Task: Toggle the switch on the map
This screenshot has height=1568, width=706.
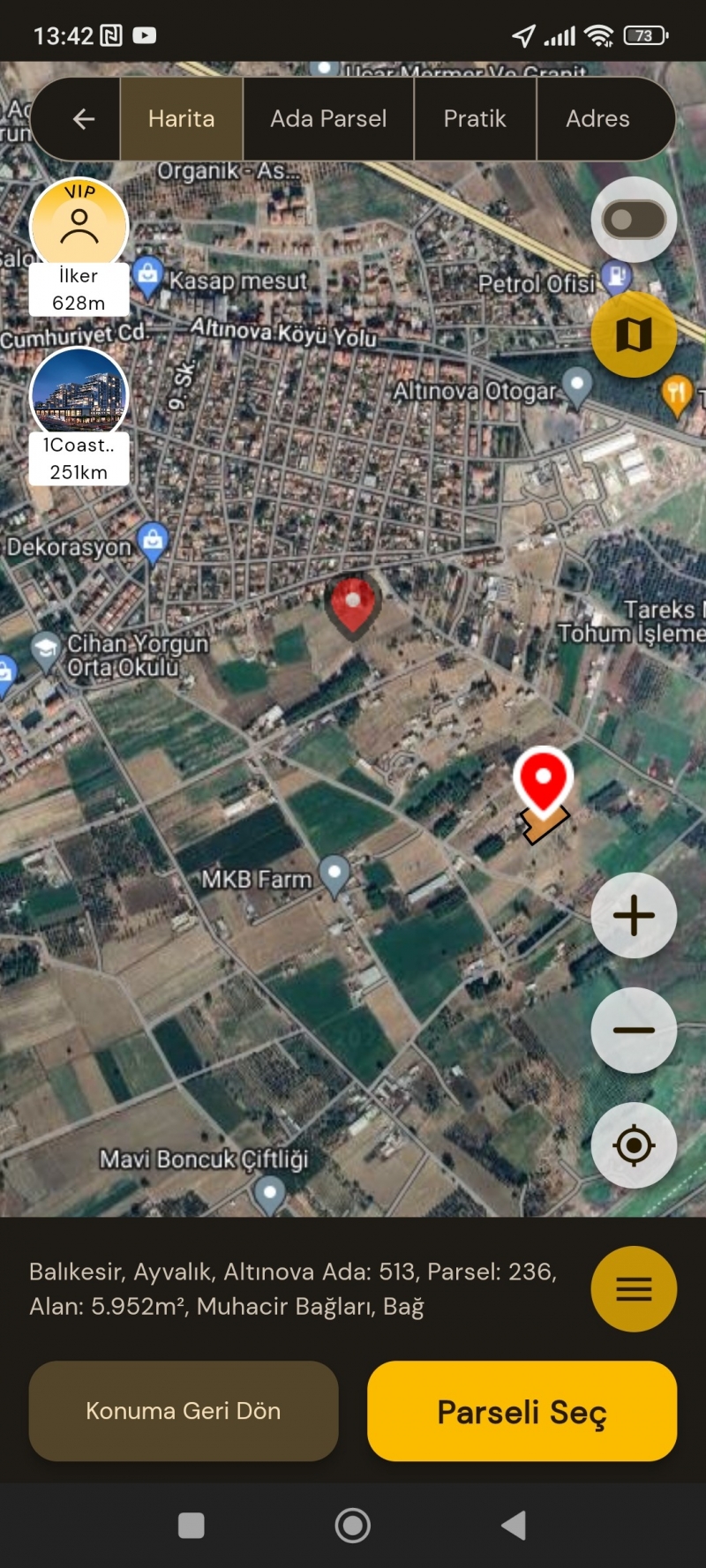Action: pyautogui.click(x=634, y=220)
